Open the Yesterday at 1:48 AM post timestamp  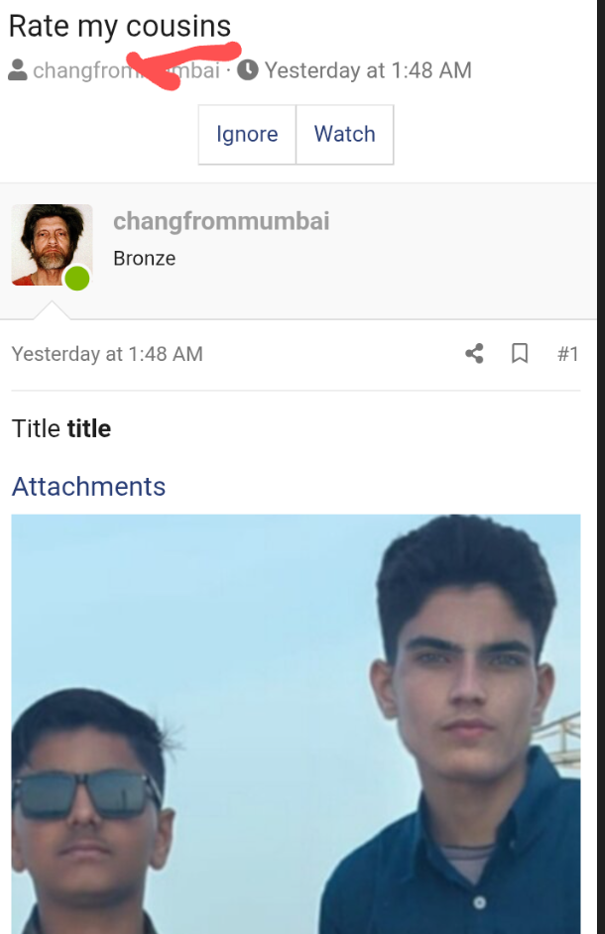[x=107, y=353]
